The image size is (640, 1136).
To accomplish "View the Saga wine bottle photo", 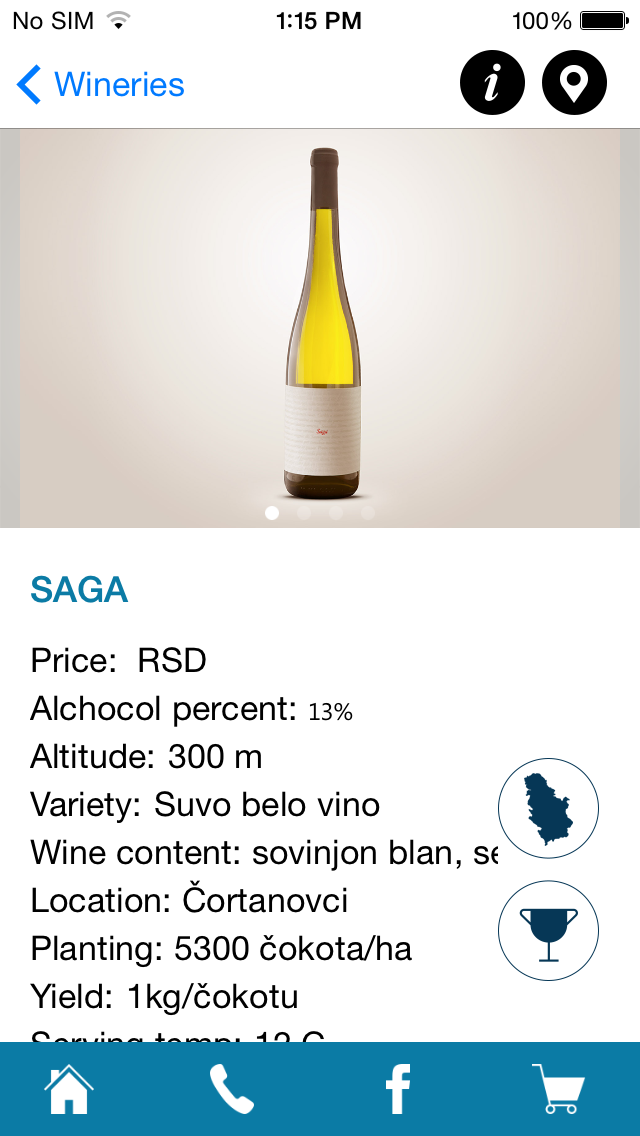I will pyautogui.click(x=320, y=328).
